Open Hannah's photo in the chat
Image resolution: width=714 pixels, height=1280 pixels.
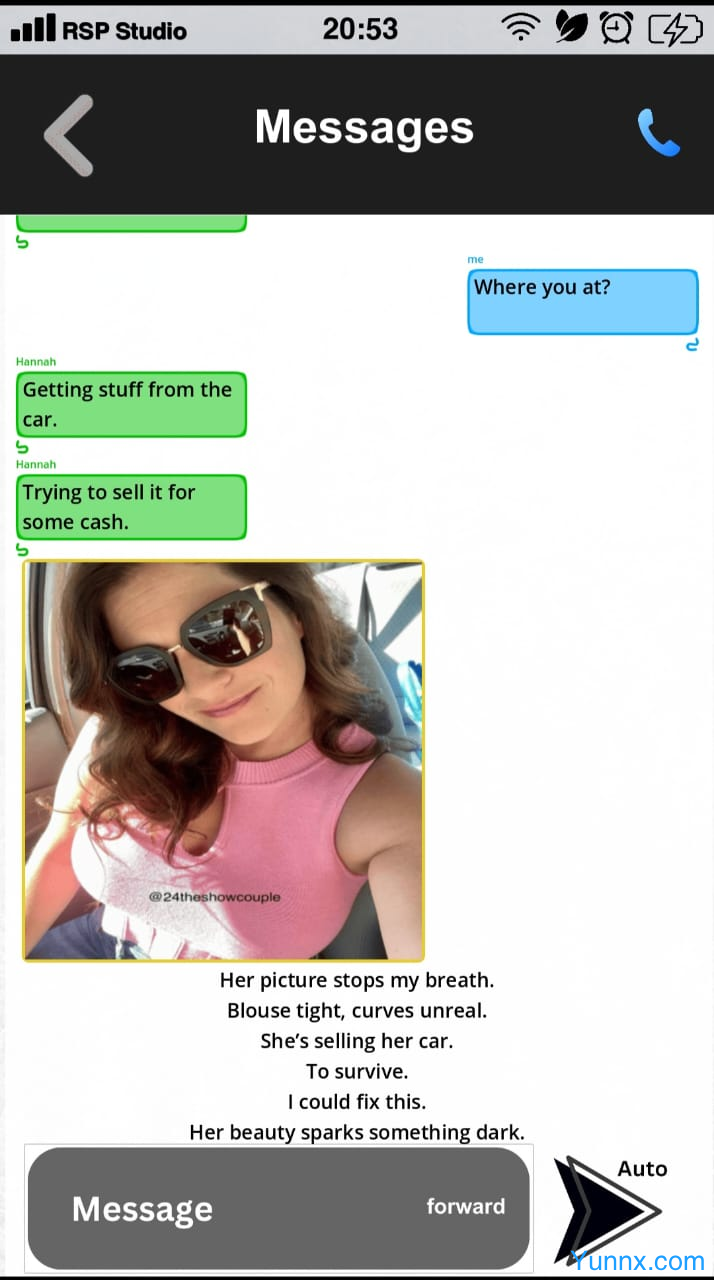(224, 760)
